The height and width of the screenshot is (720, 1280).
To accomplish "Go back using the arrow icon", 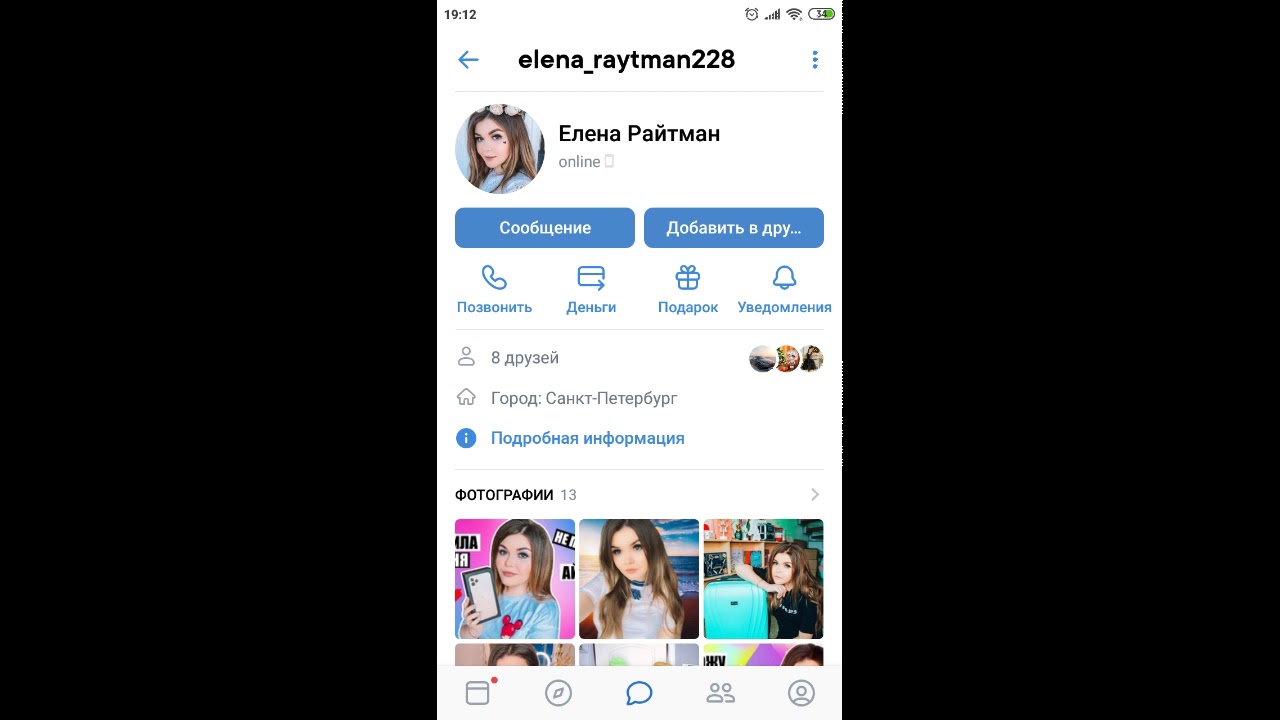I will click(468, 60).
